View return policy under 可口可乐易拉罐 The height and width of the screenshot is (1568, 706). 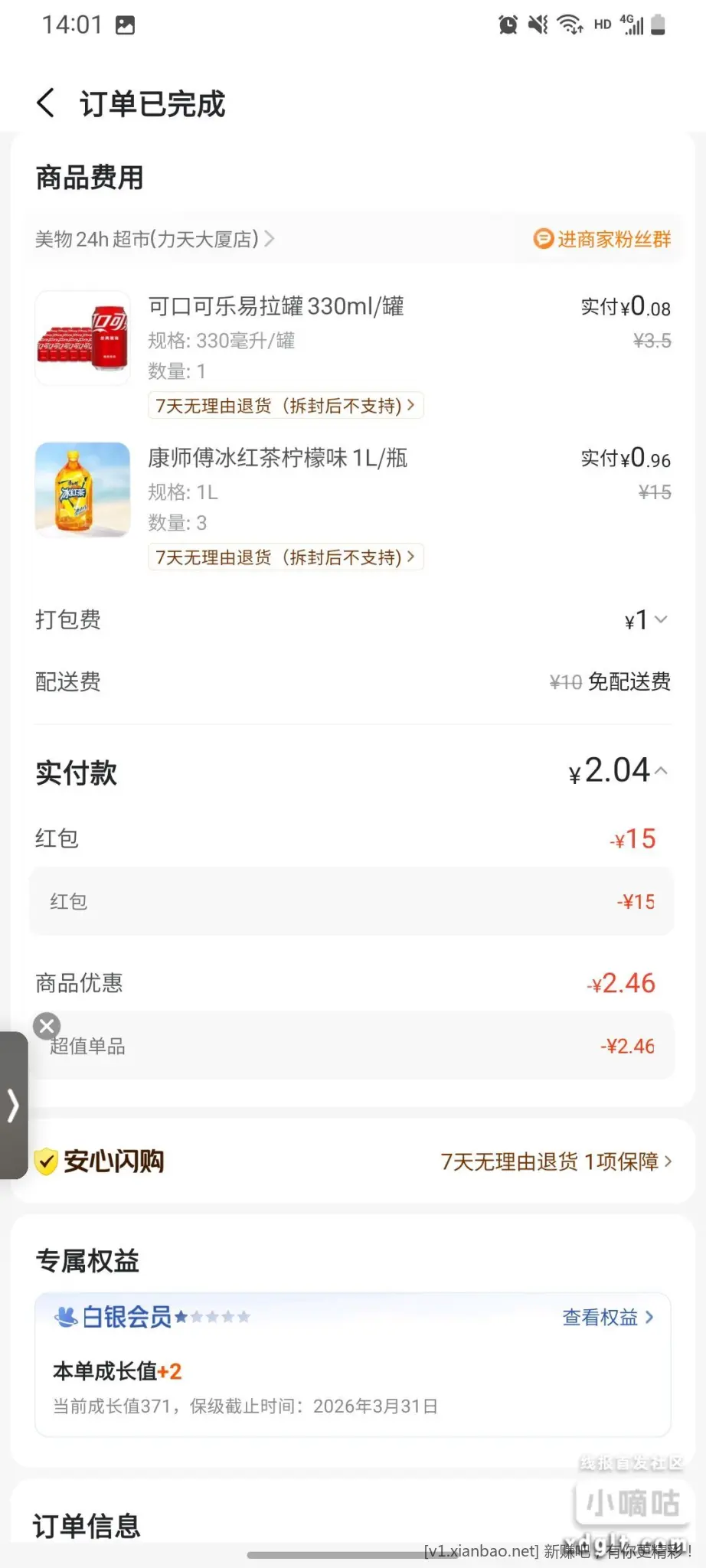[285, 405]
